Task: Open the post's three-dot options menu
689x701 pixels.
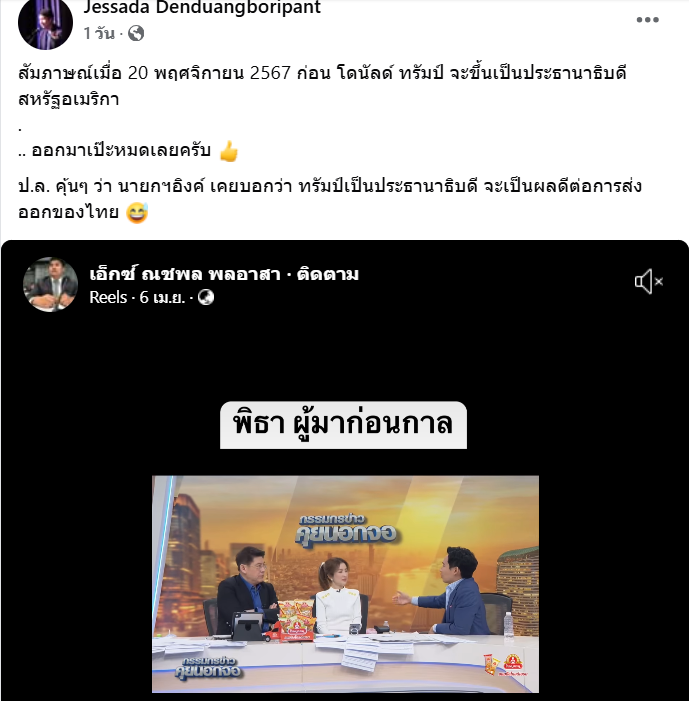Action: (x=649, y=21)
